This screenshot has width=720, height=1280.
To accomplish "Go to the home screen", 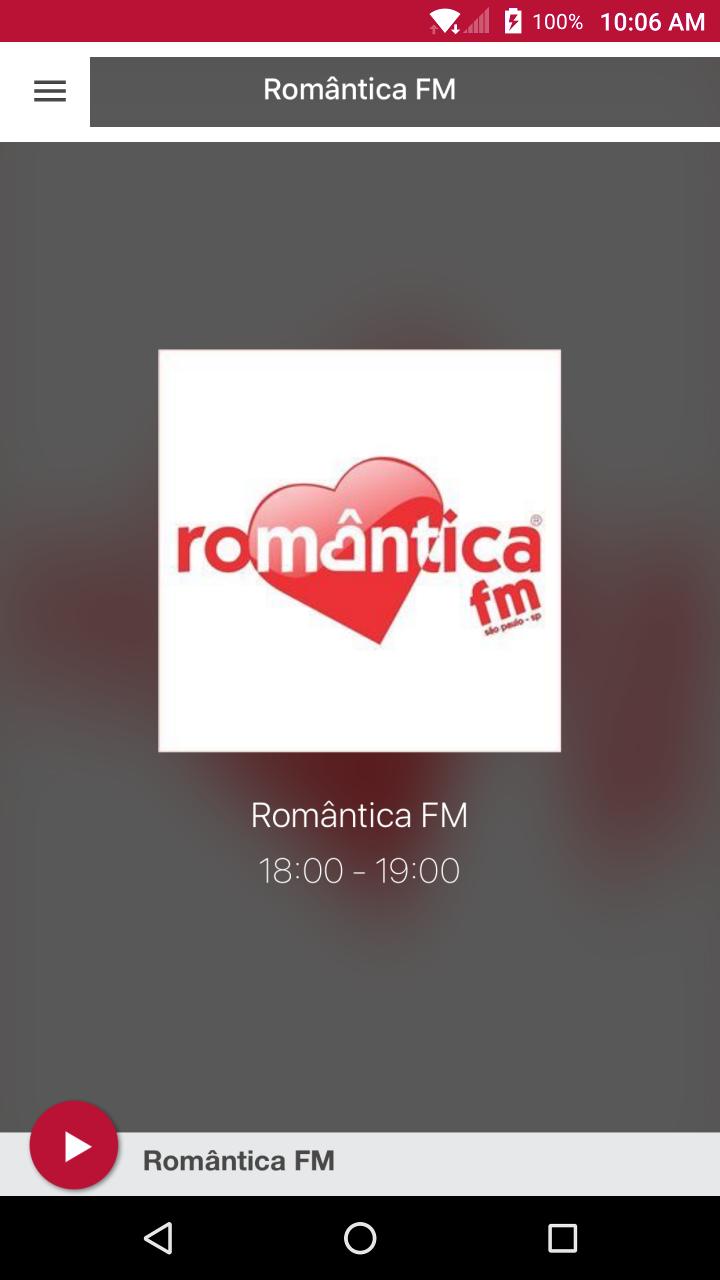I will click(x=360, y=1238).
